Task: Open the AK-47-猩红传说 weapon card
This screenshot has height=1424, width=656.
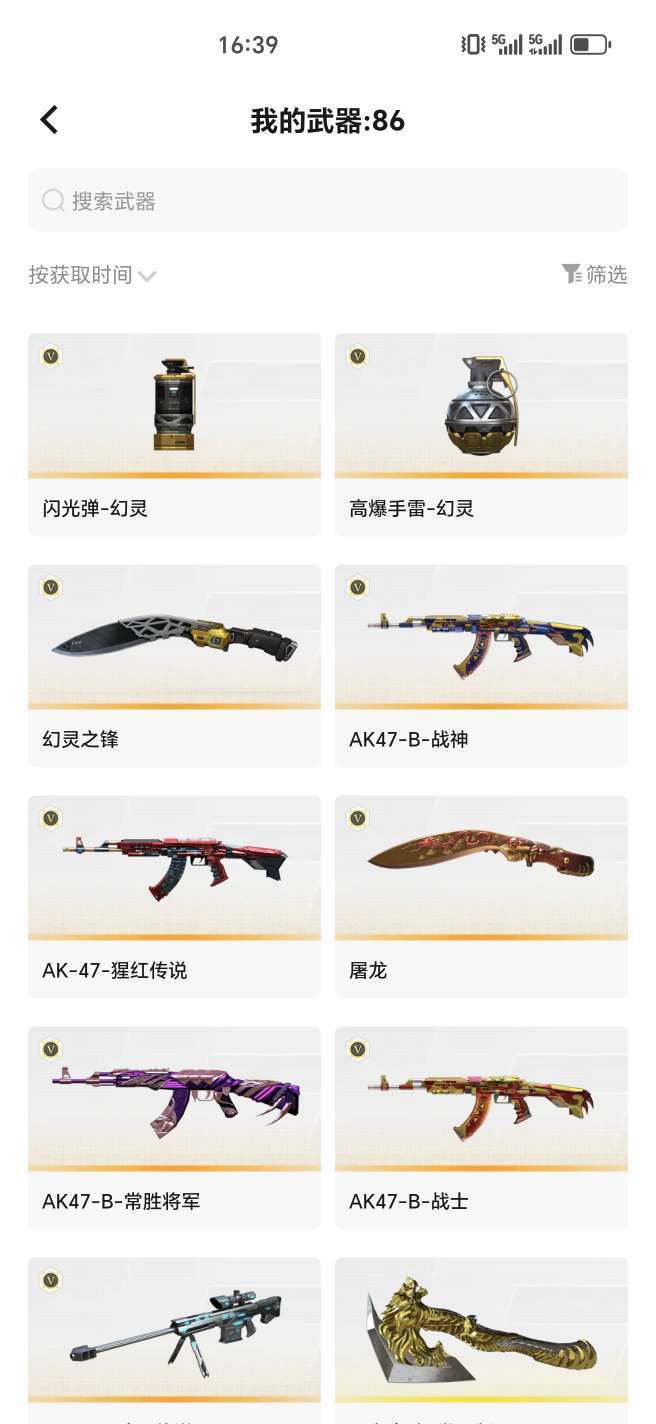Action: (x=174, y=896)
